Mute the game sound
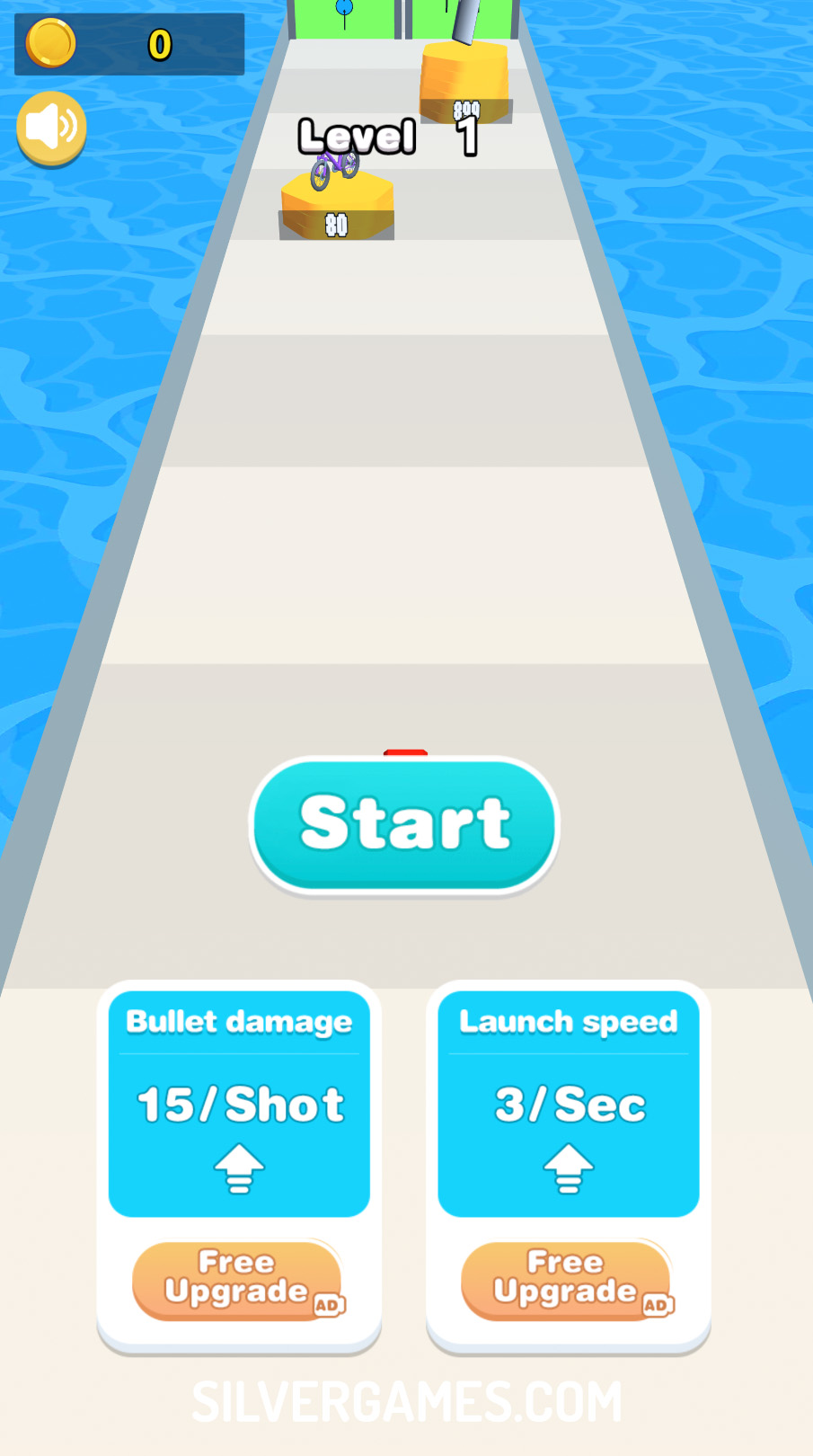This screenshot has height=1456, width=813. (51, 128)
